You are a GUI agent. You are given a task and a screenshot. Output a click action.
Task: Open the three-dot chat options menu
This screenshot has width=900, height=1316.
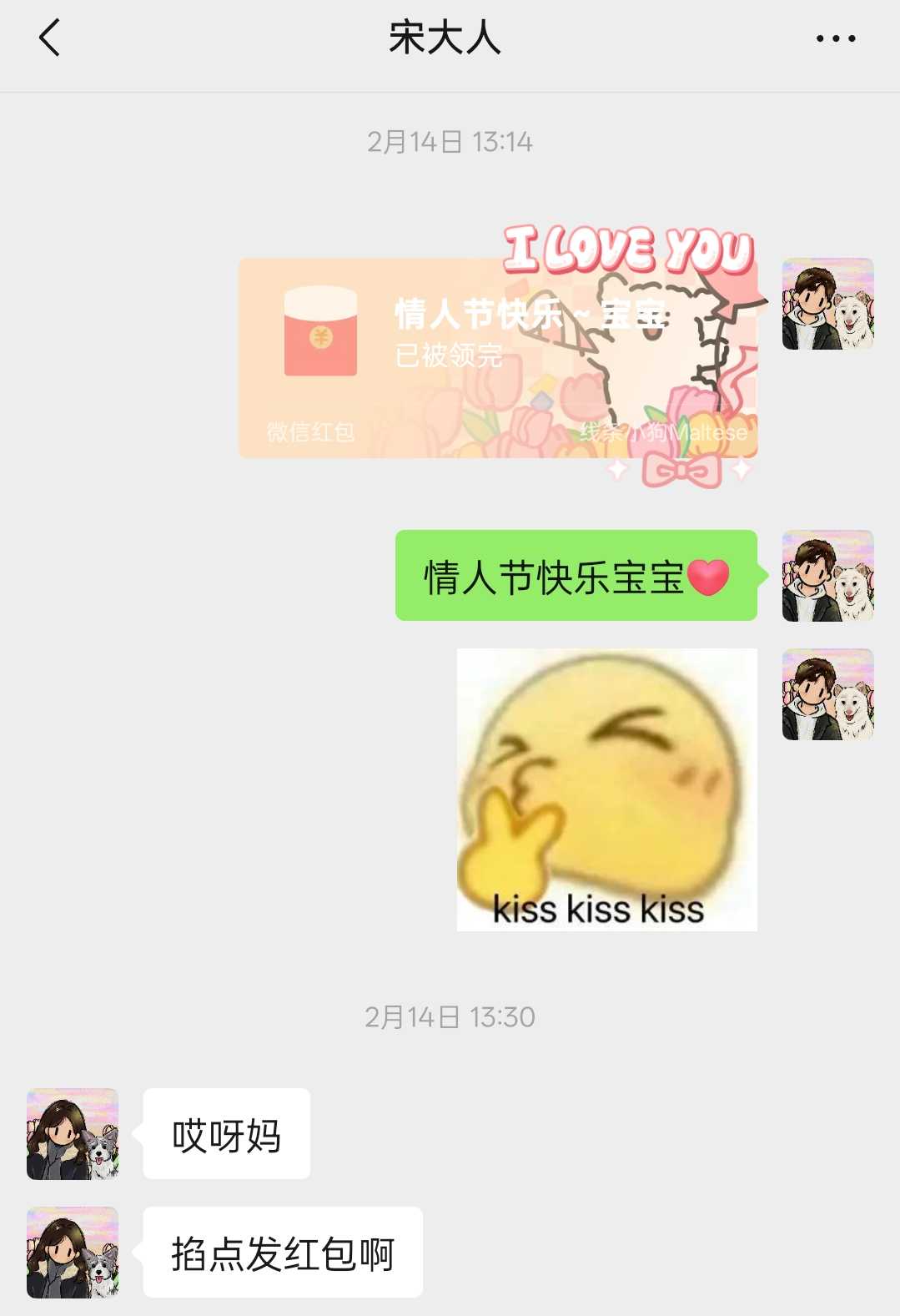835,38
